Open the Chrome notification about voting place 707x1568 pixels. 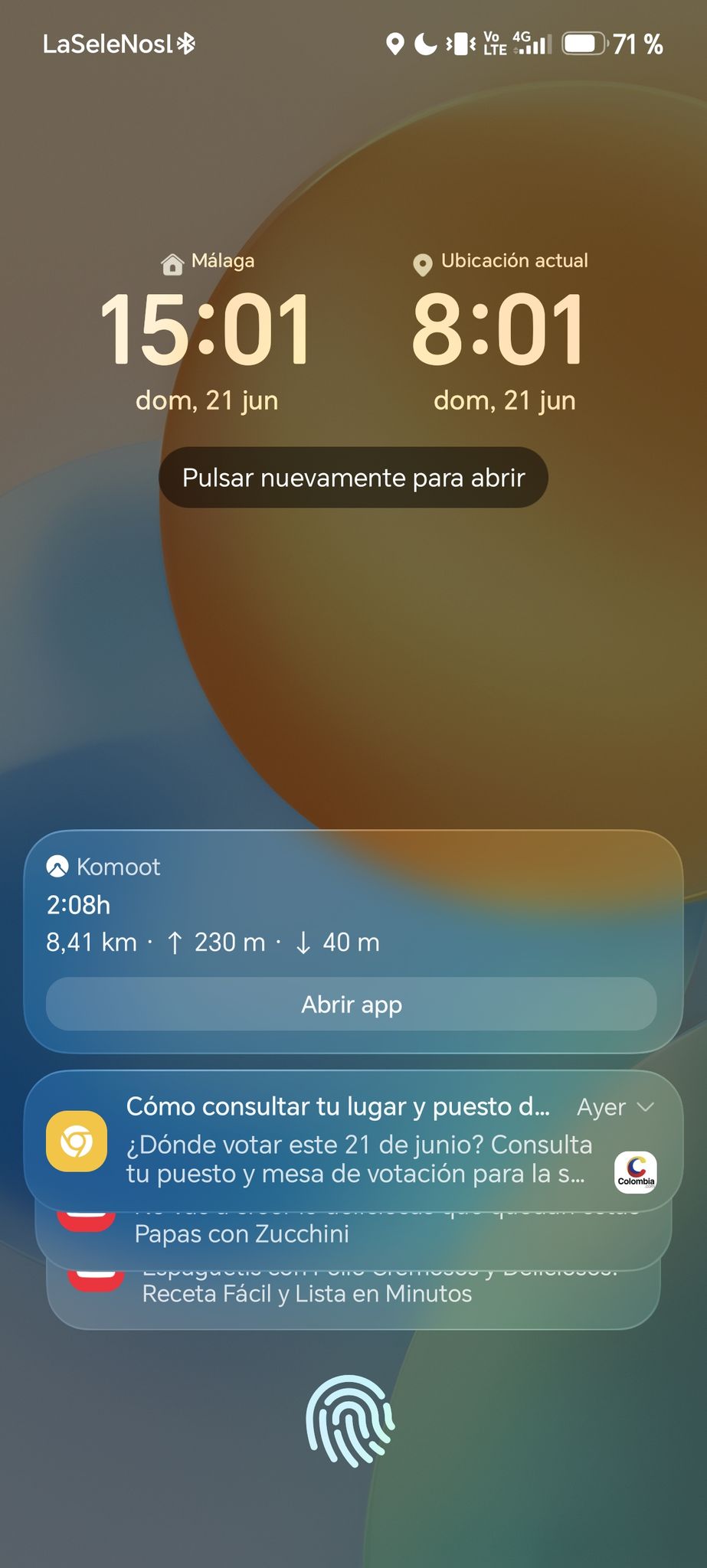[353, 1141]
